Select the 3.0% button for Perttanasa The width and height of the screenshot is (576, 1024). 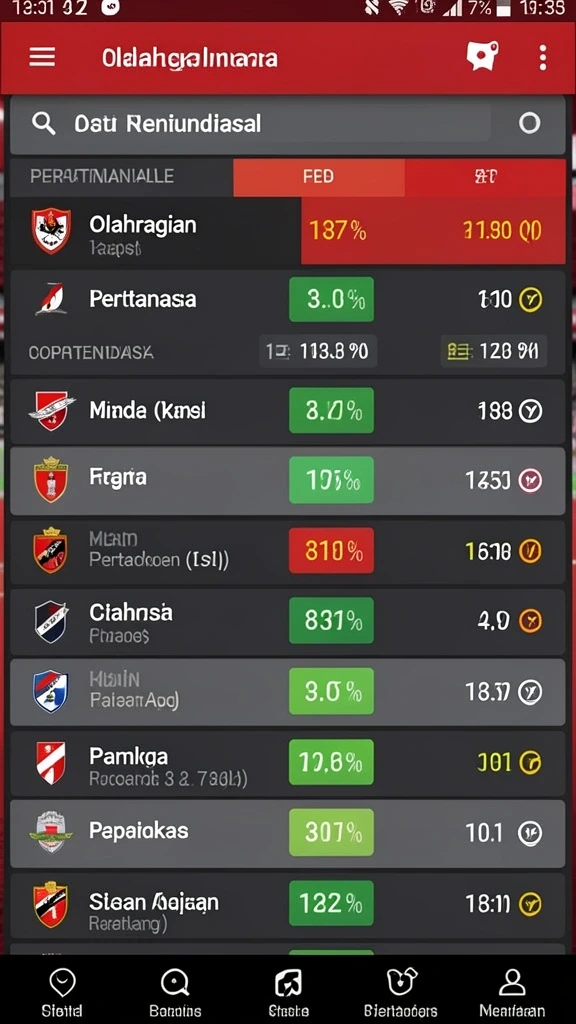332,299
